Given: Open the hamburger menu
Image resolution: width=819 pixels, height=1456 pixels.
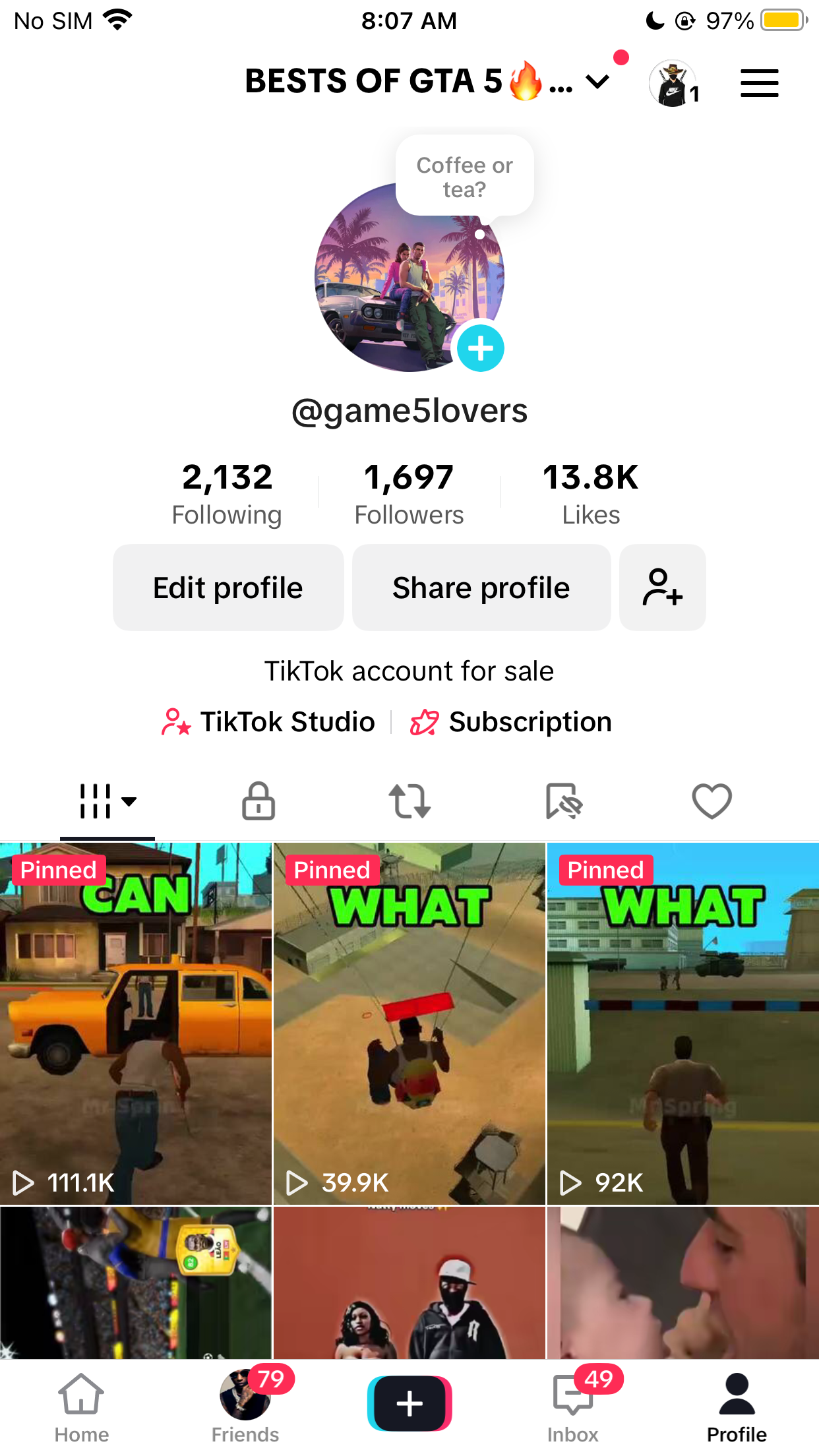Looking at the screenshot, I should tap(759, 83).
